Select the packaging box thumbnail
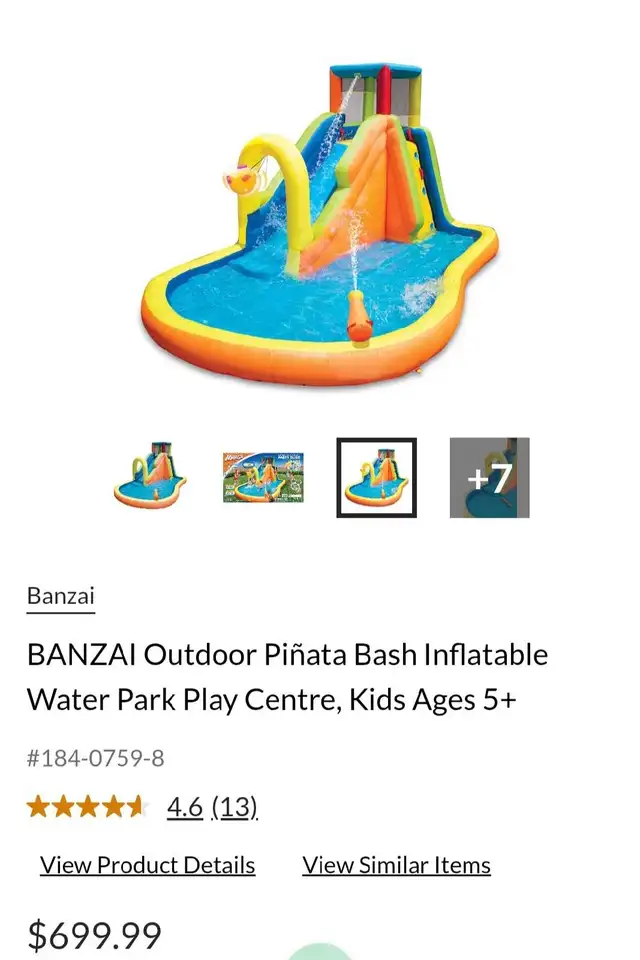This screenshot has width=640, height=960. tap(263, 478)
